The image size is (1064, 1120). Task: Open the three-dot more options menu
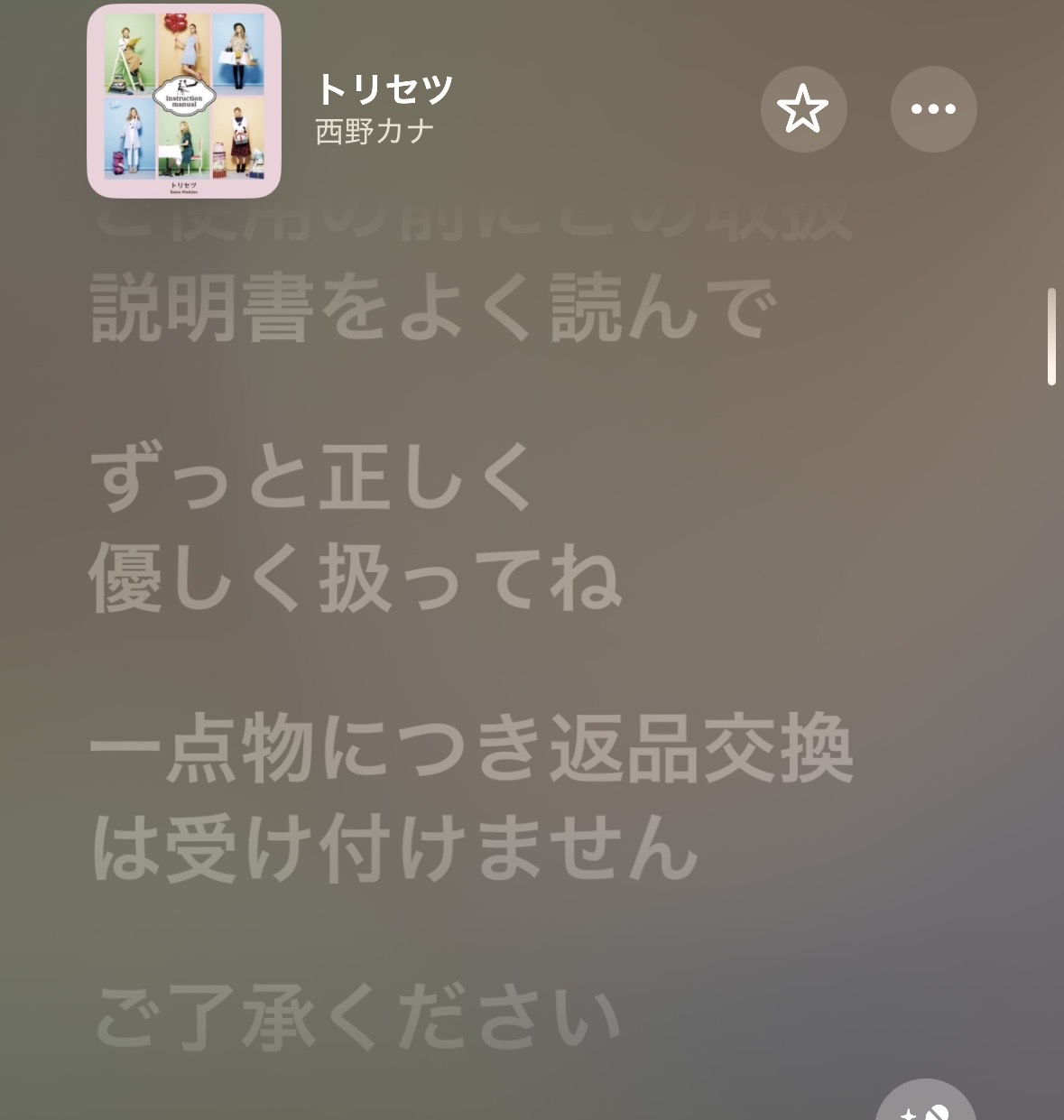click(933, 109)
